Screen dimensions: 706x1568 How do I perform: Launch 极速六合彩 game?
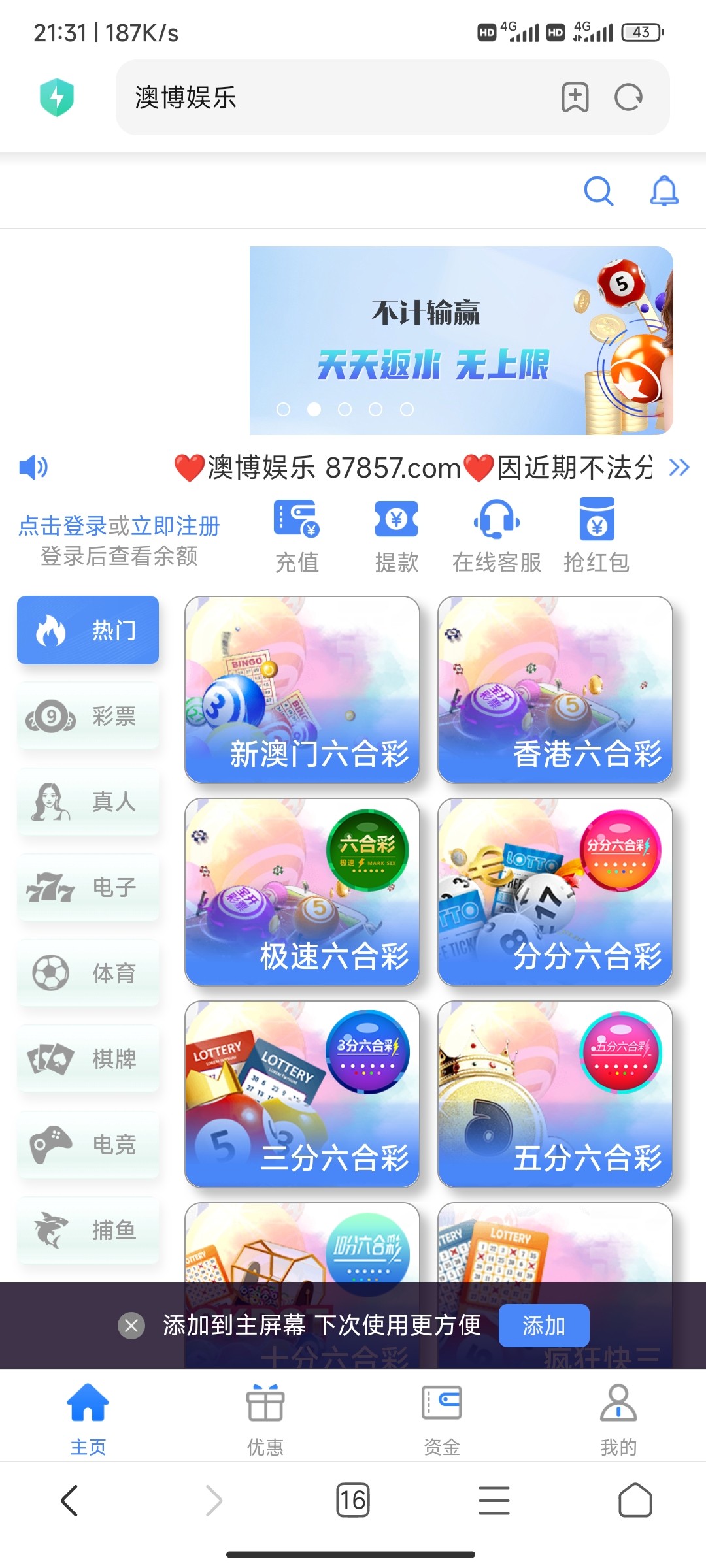pos(302,892)
